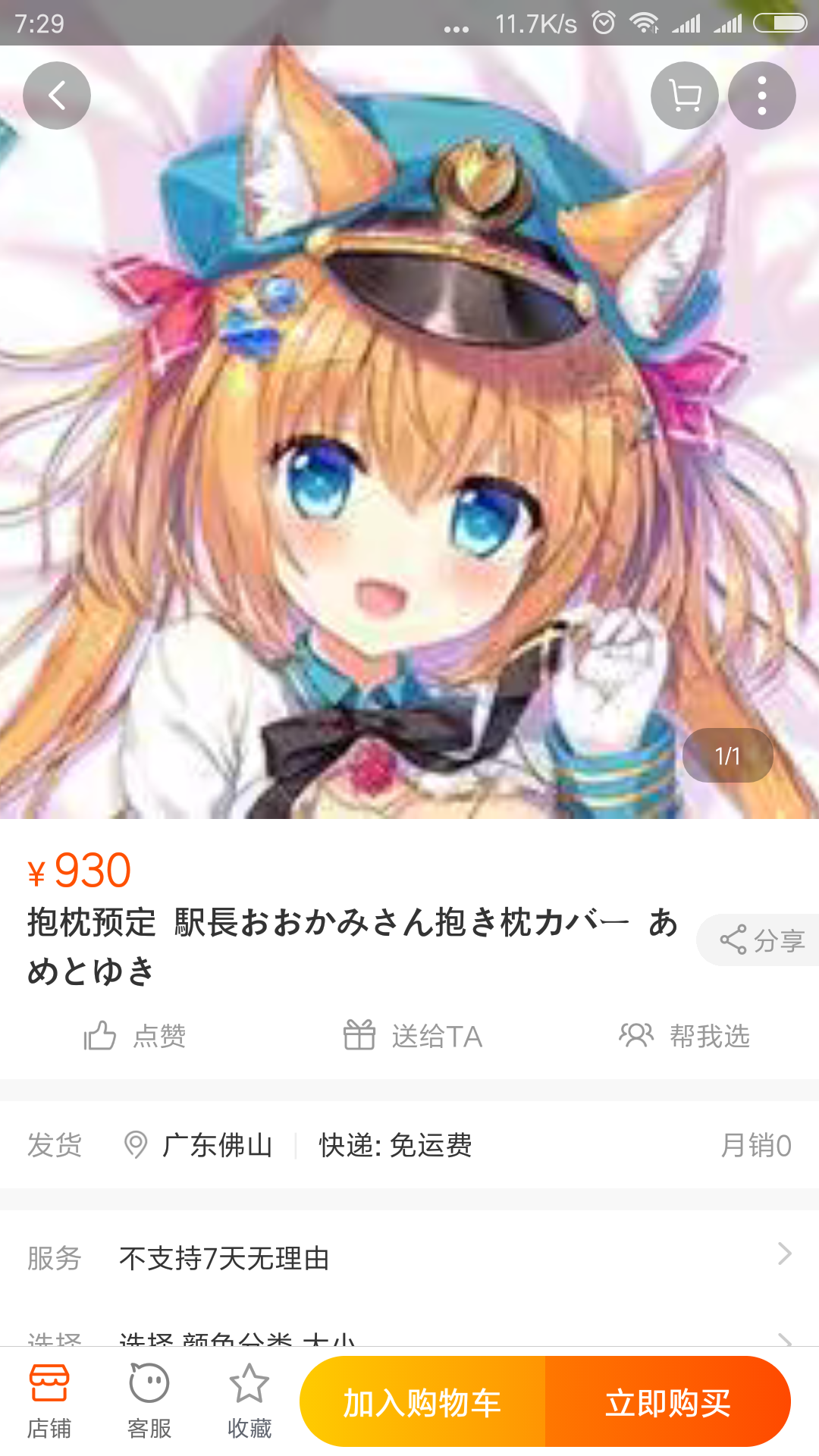Go back using the arrow icon
The image size is (819, 1456).
point(57,96)
